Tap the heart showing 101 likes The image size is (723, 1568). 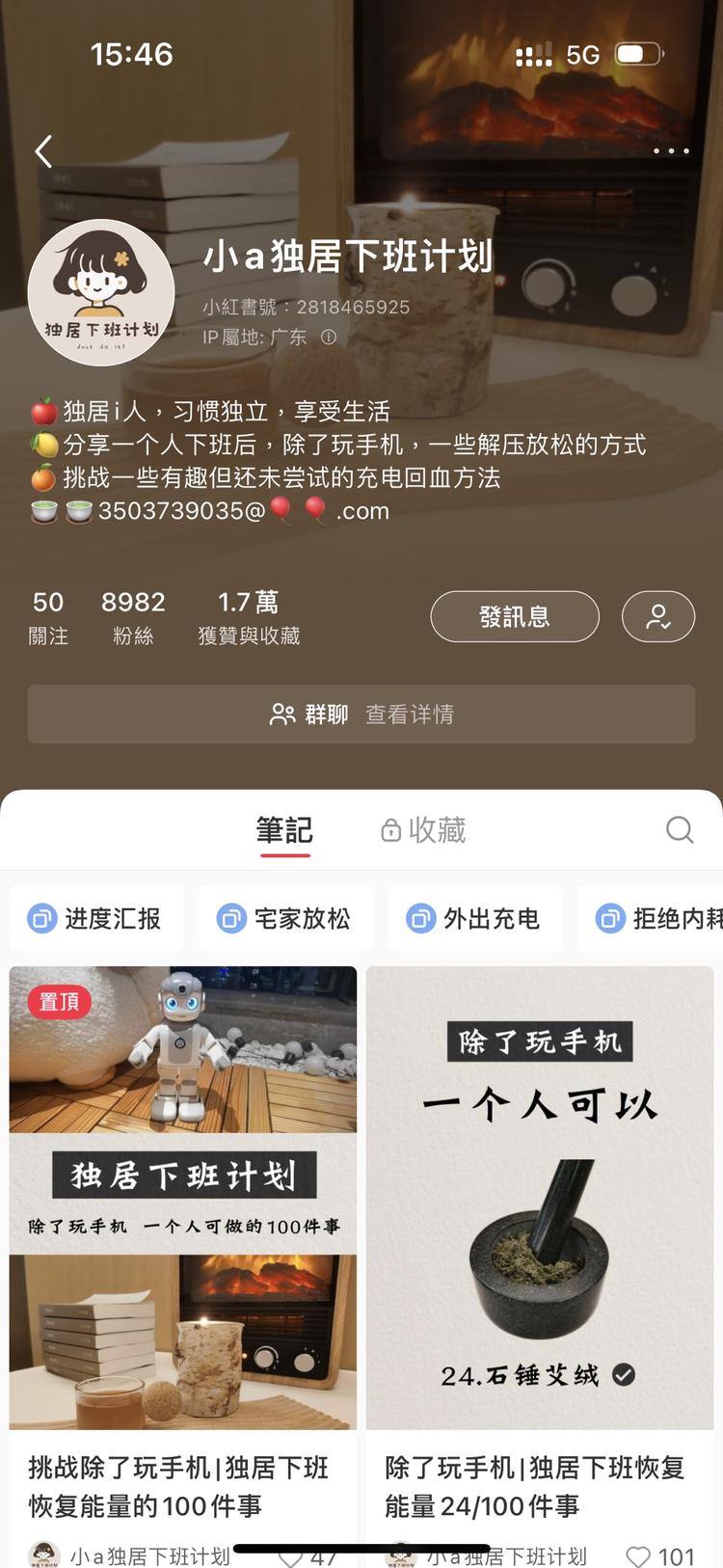(637, 1555)
